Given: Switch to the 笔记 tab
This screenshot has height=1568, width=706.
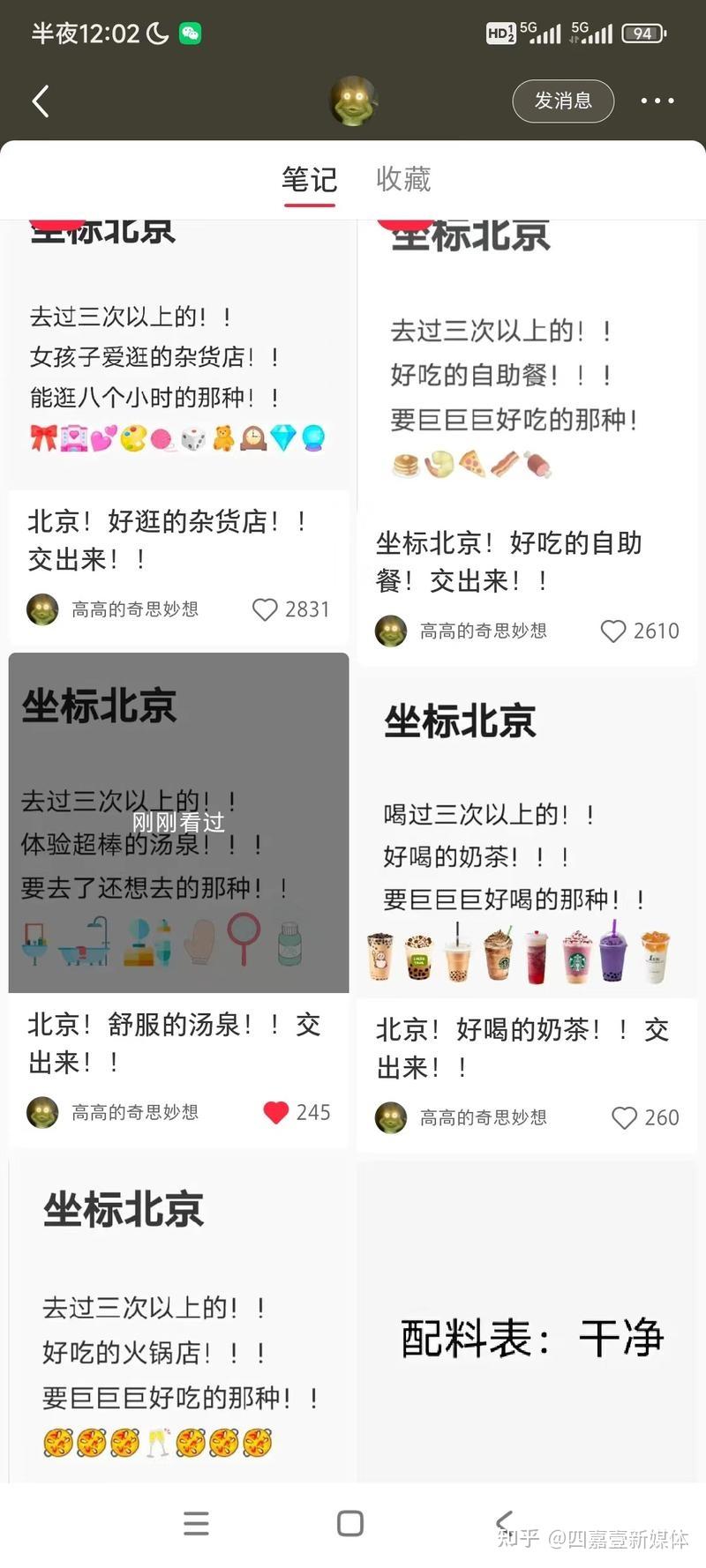Looking at the screenshot, I should tap(309, 179).
